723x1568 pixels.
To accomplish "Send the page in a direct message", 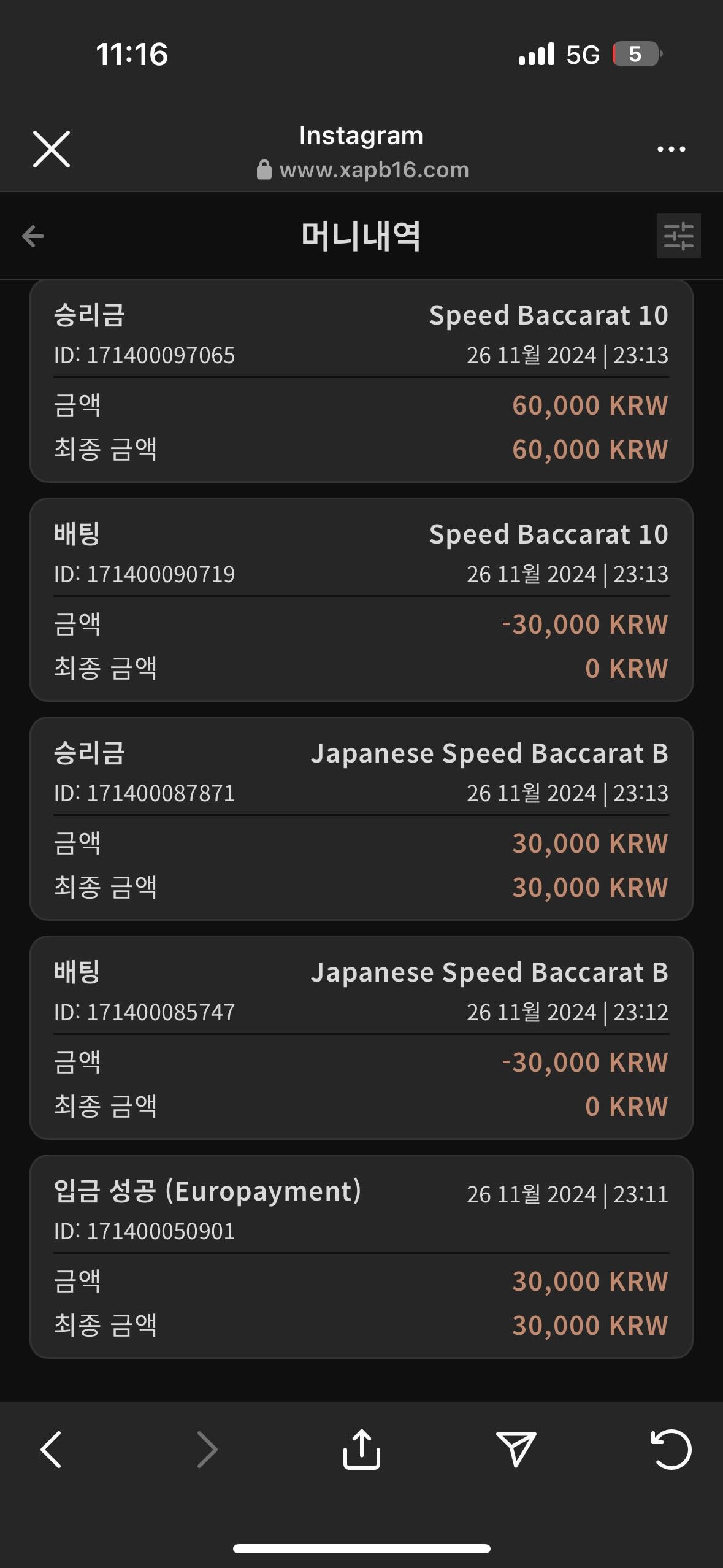I will [x=516, y=1450].
